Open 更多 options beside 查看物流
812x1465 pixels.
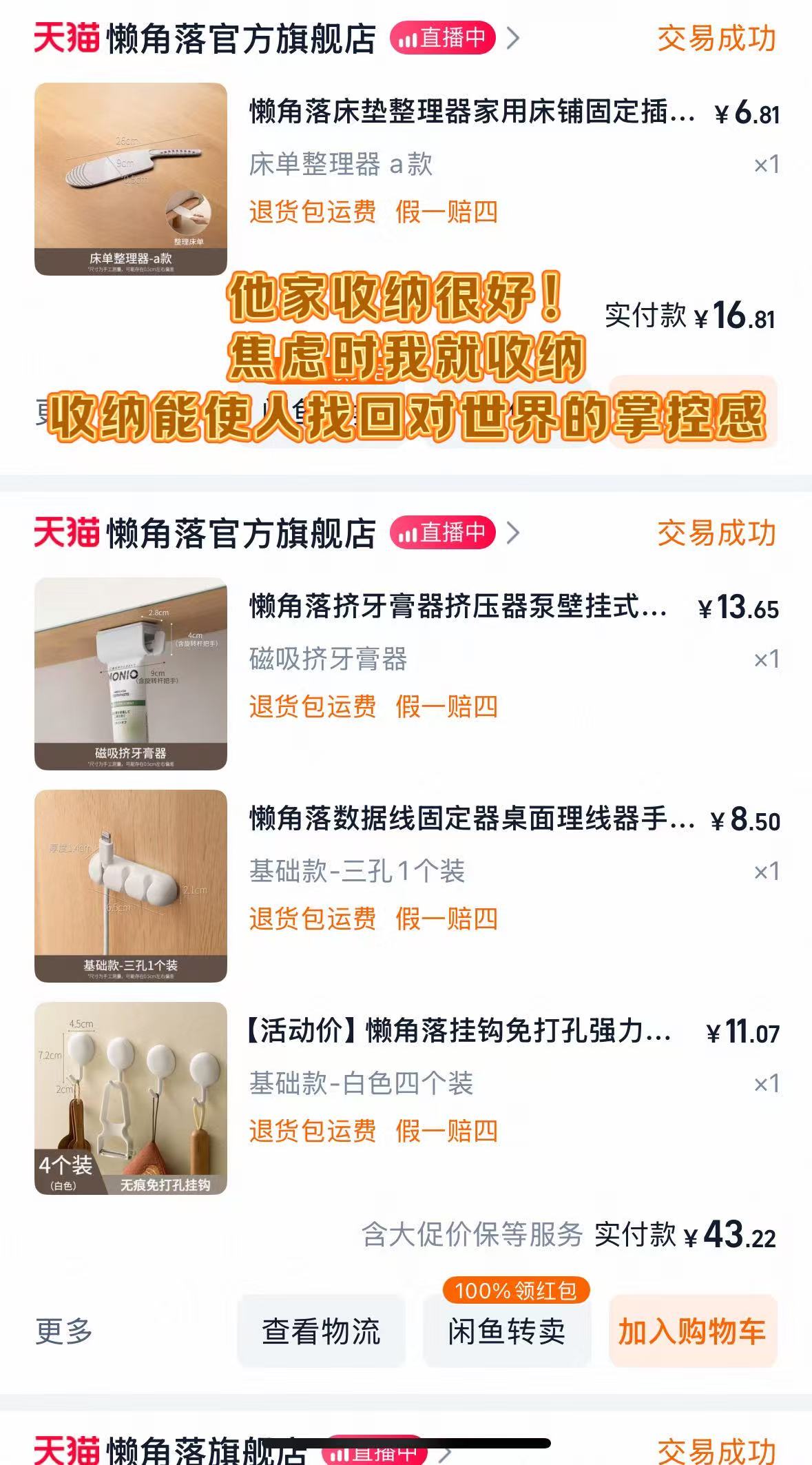(x=64, y=1331)
